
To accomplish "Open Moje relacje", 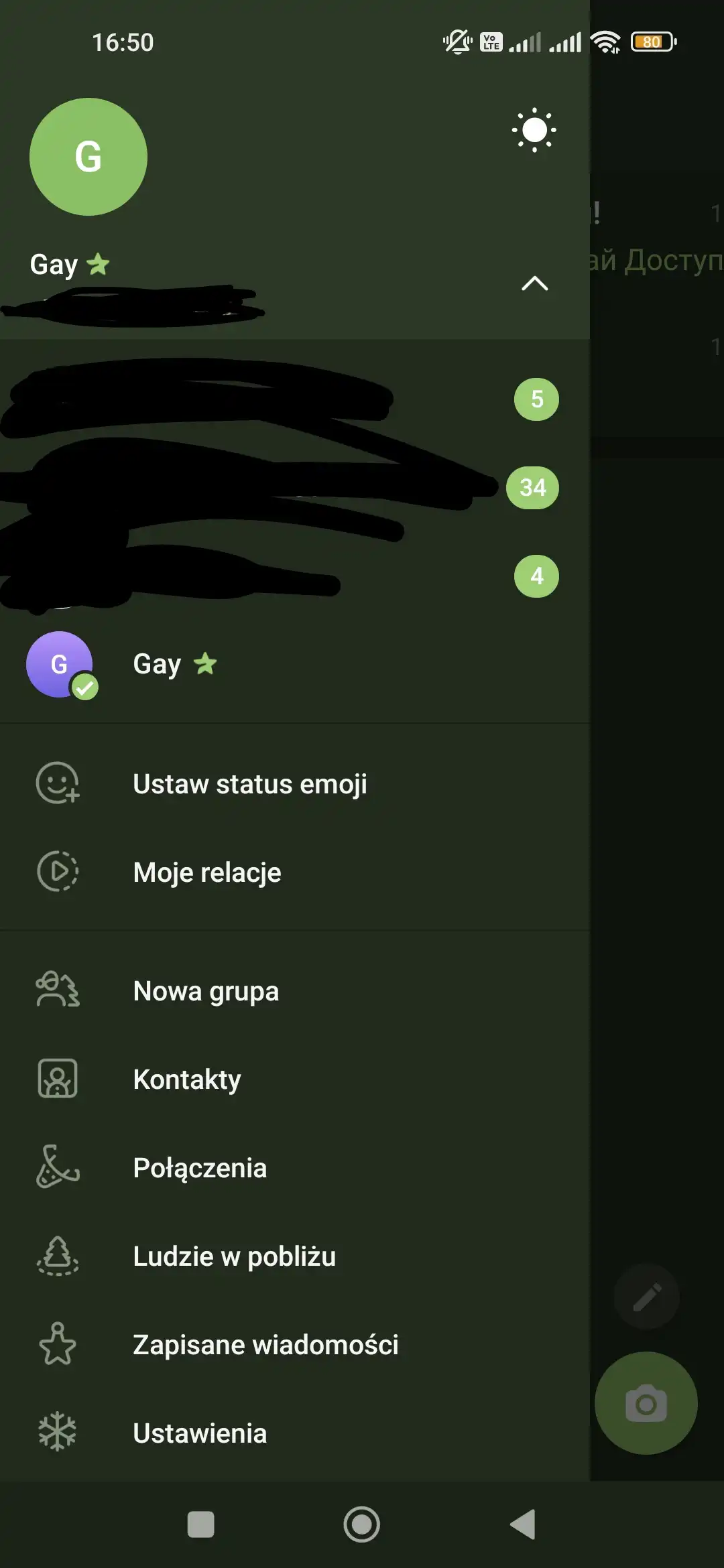I will pyautogui.click(x=295, y=872).
